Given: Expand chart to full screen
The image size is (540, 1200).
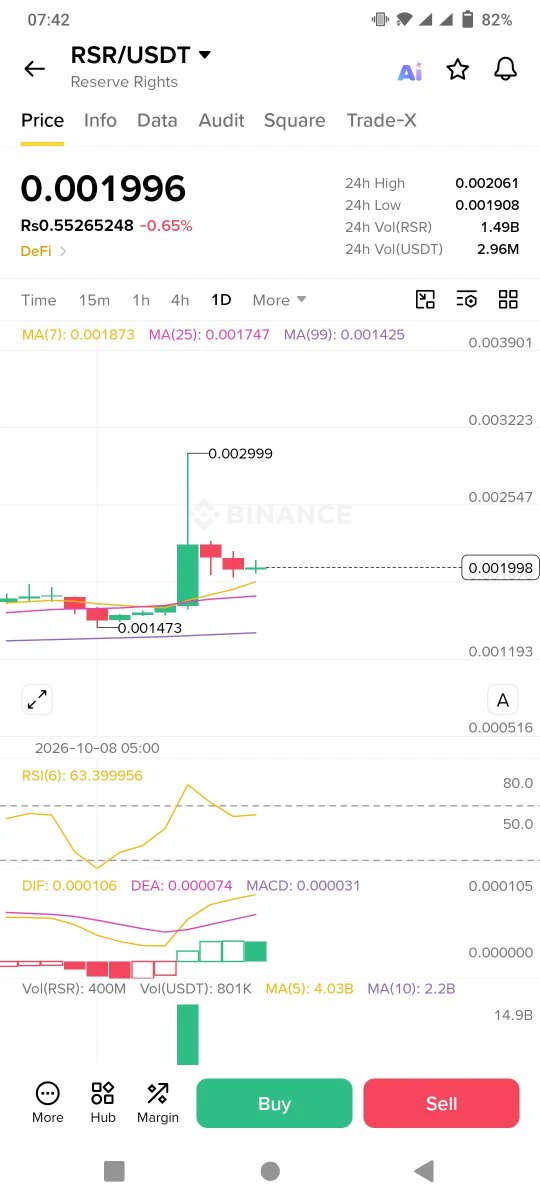Looking at the screenshot, I should click(x=37, y=699).
